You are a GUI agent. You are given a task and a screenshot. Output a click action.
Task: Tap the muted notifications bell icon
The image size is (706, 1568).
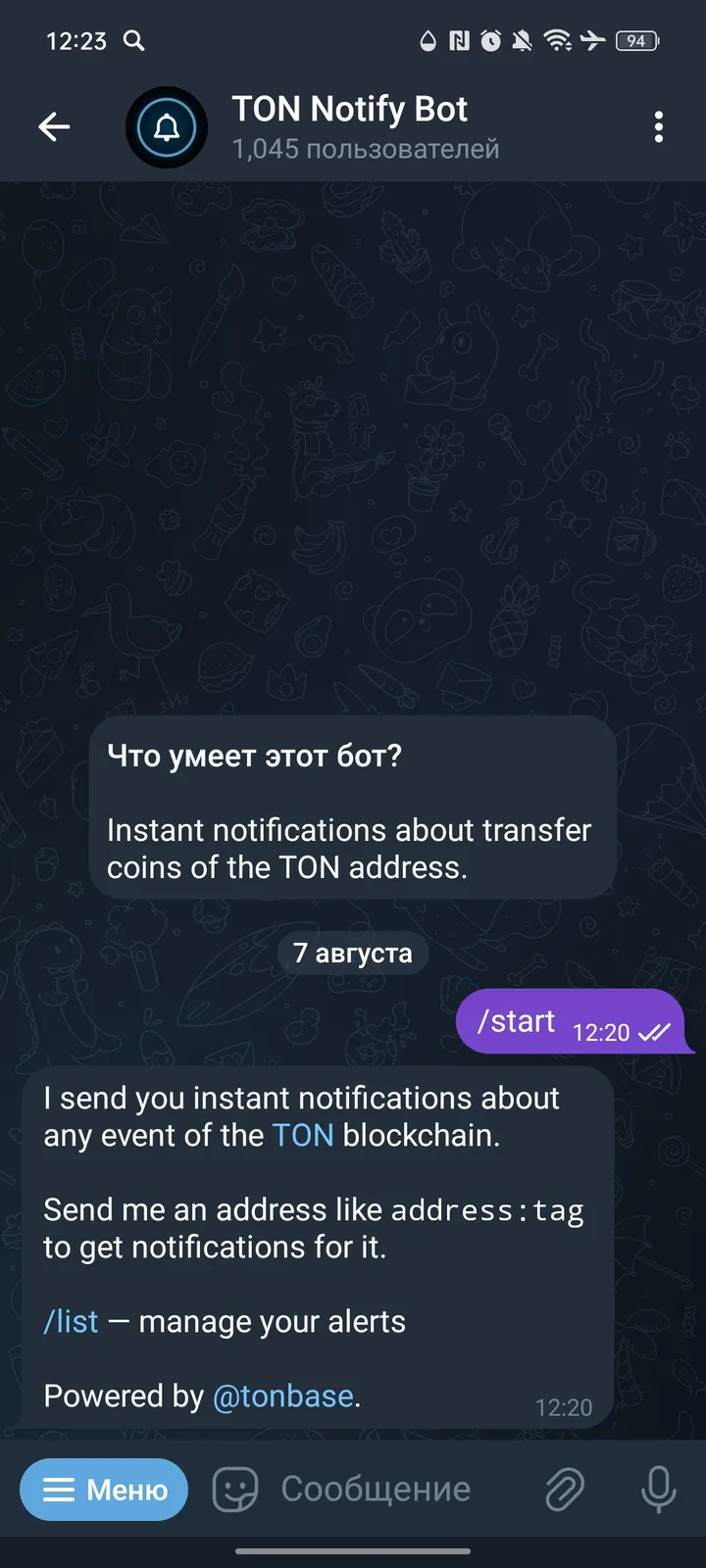pos(523,41)
